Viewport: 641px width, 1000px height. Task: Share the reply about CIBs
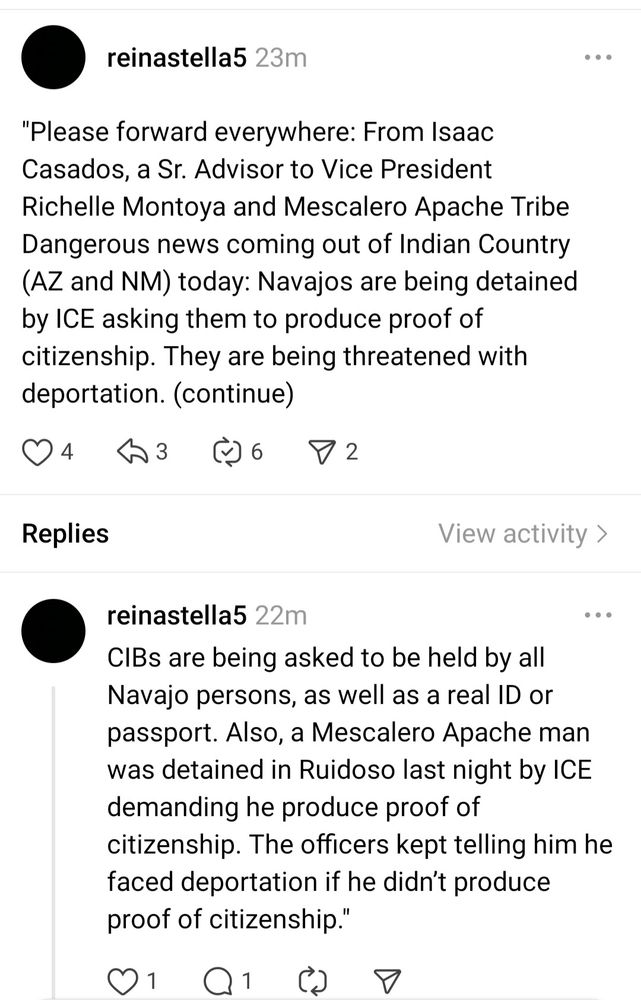[387, 980]
